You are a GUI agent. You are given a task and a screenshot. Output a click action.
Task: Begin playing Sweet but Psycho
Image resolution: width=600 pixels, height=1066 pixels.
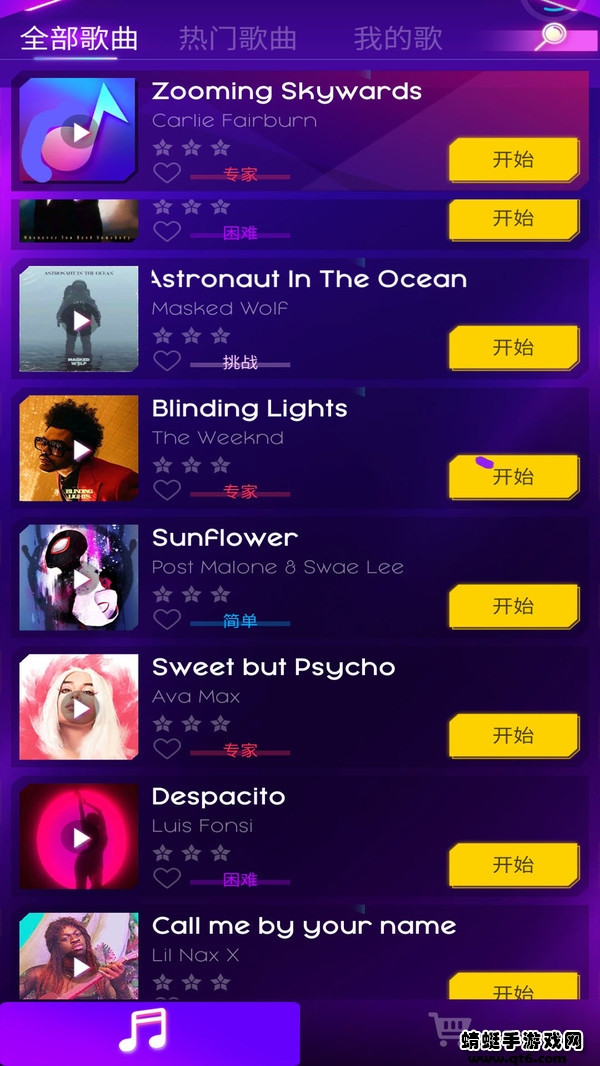click(513, 735)
